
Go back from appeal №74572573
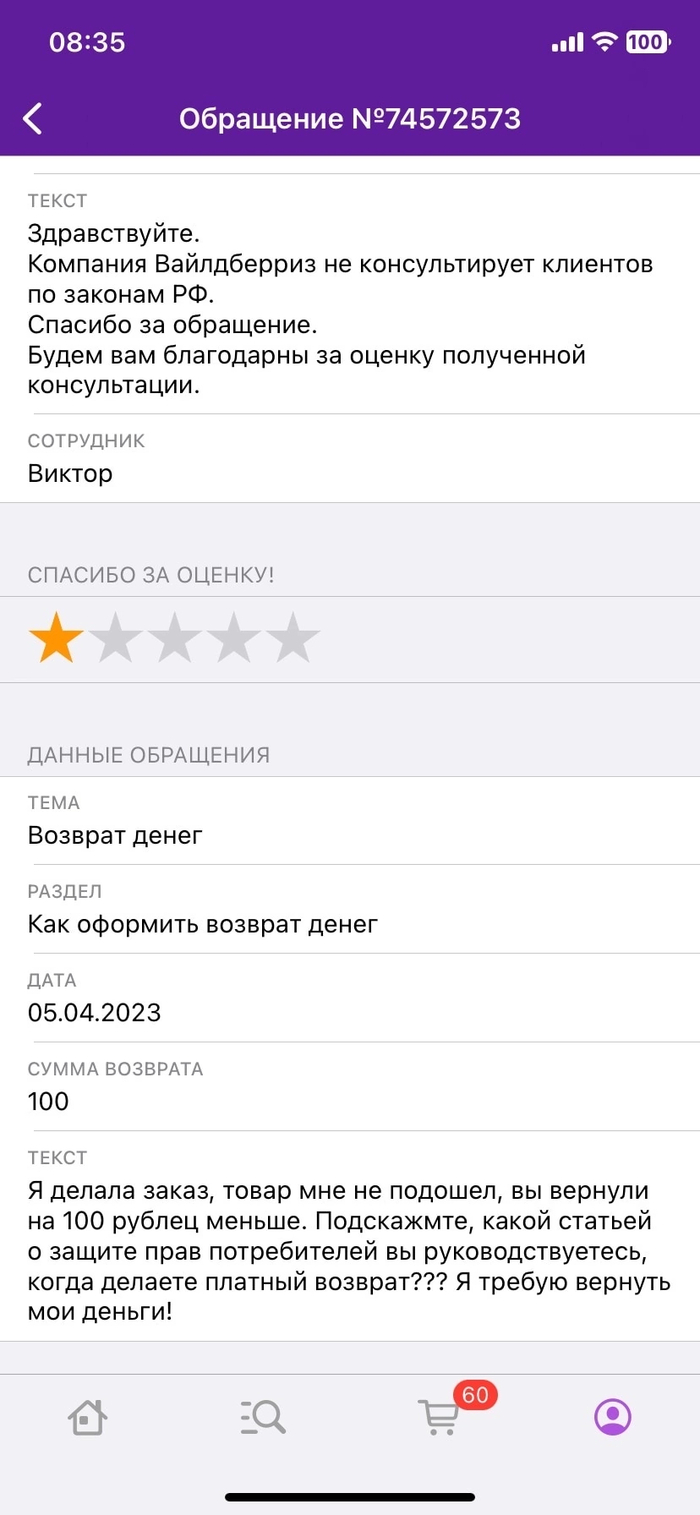tap(33, 119)
